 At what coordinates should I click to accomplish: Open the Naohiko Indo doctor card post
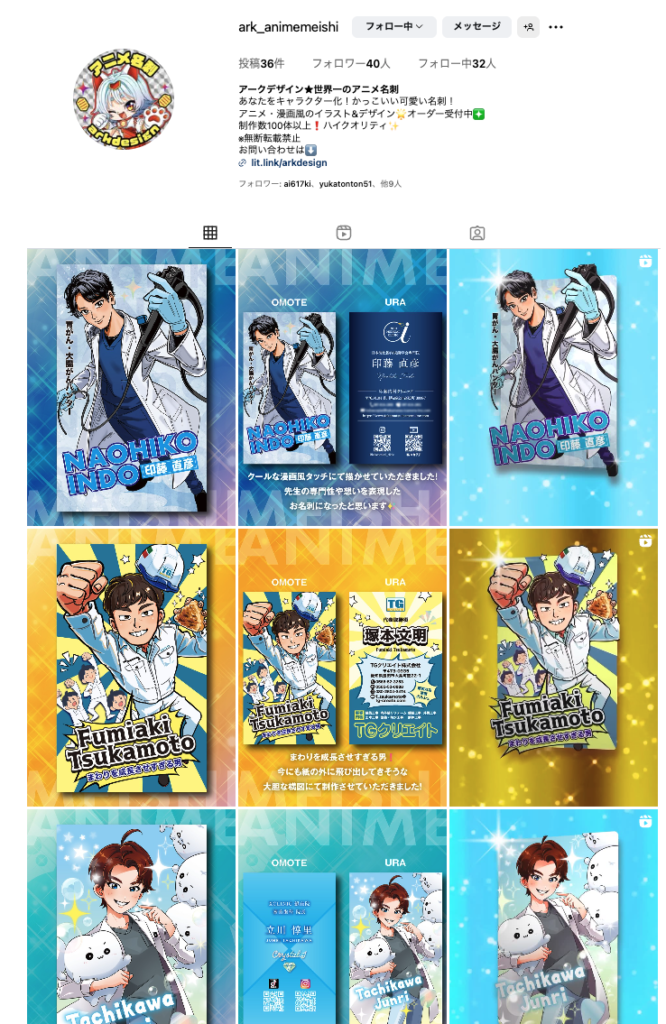point(131,388)
